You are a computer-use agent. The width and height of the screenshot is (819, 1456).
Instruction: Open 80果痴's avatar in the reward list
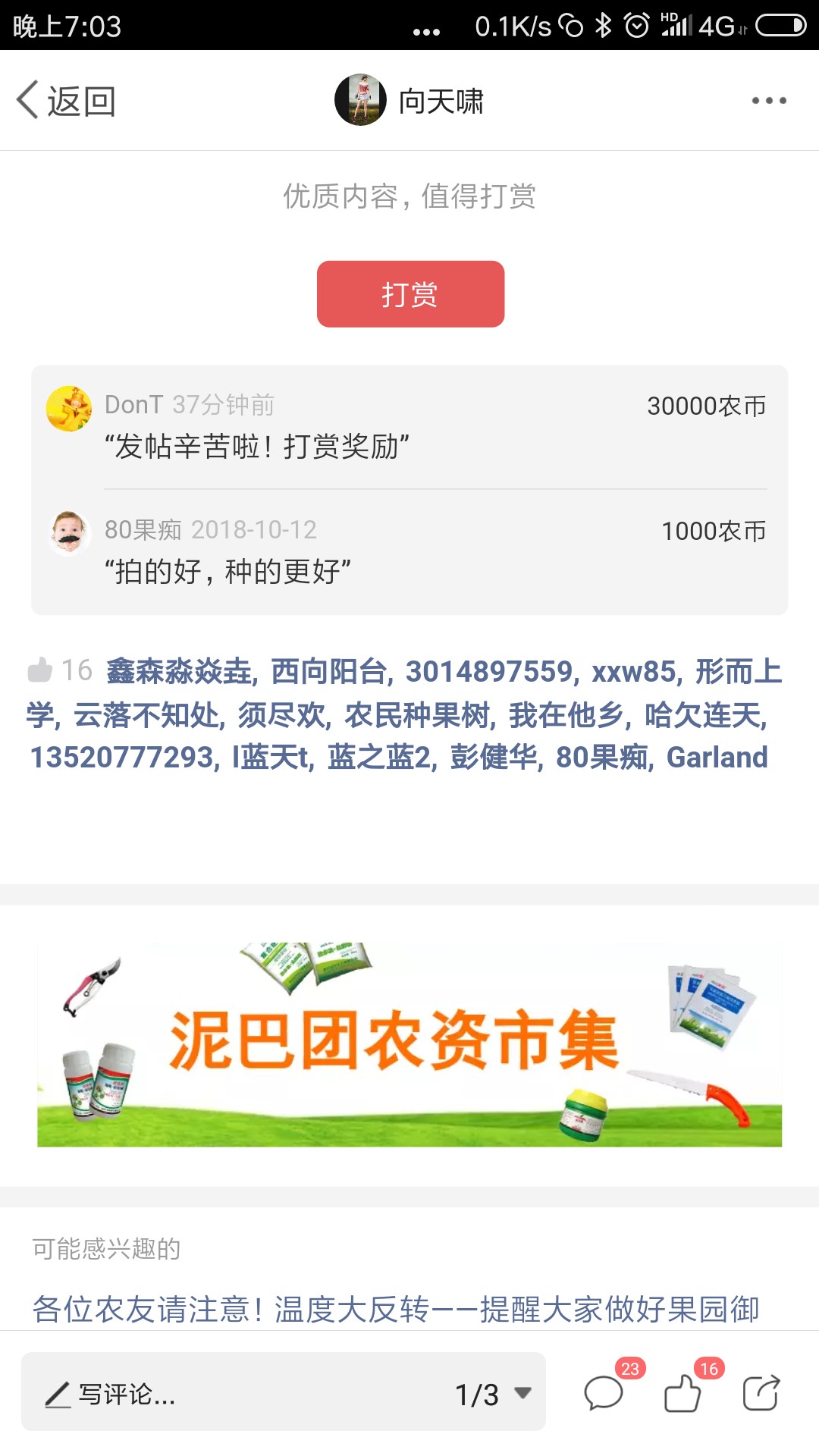tap(69, 532)
